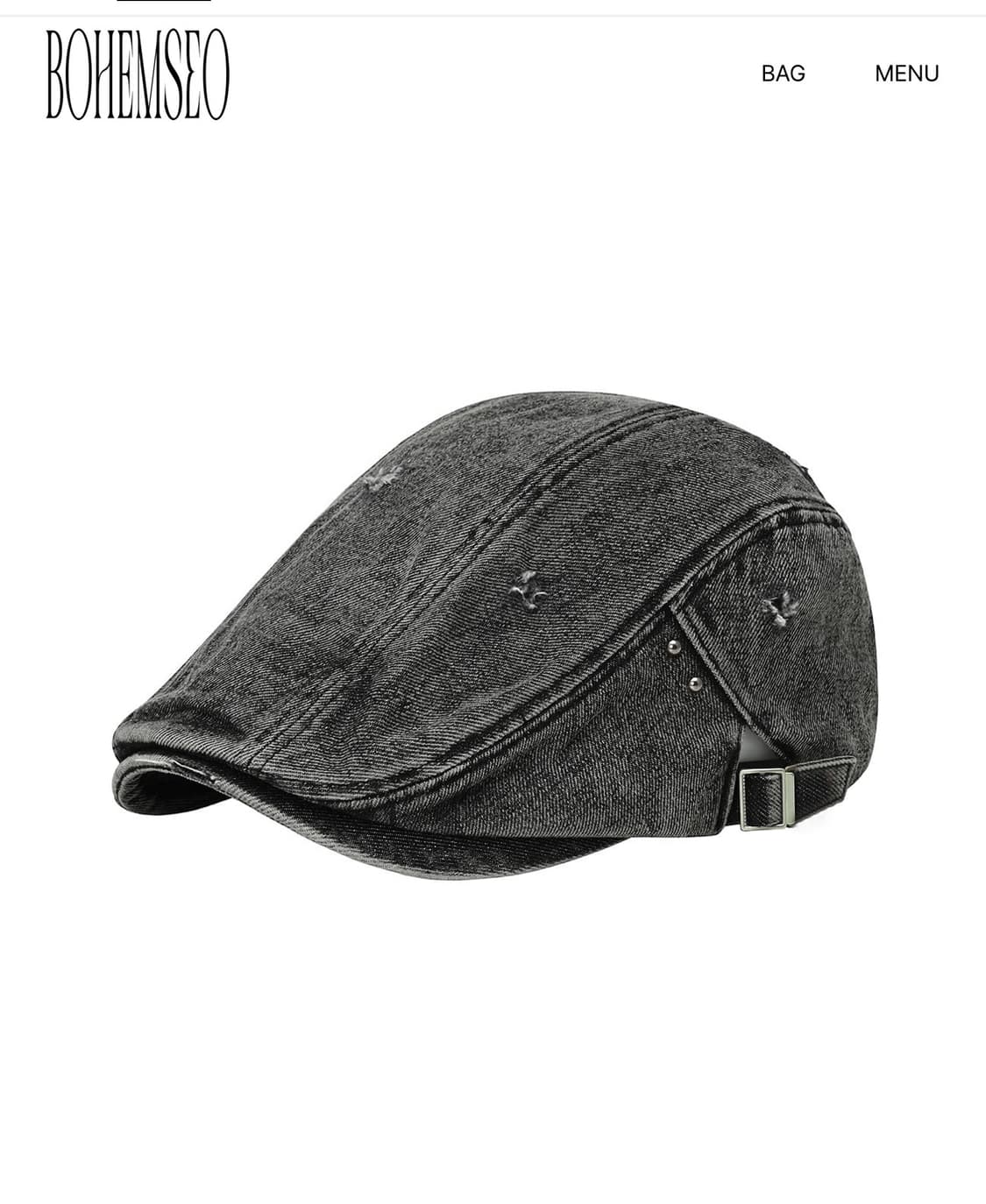Access cart through BAG label

783,74
